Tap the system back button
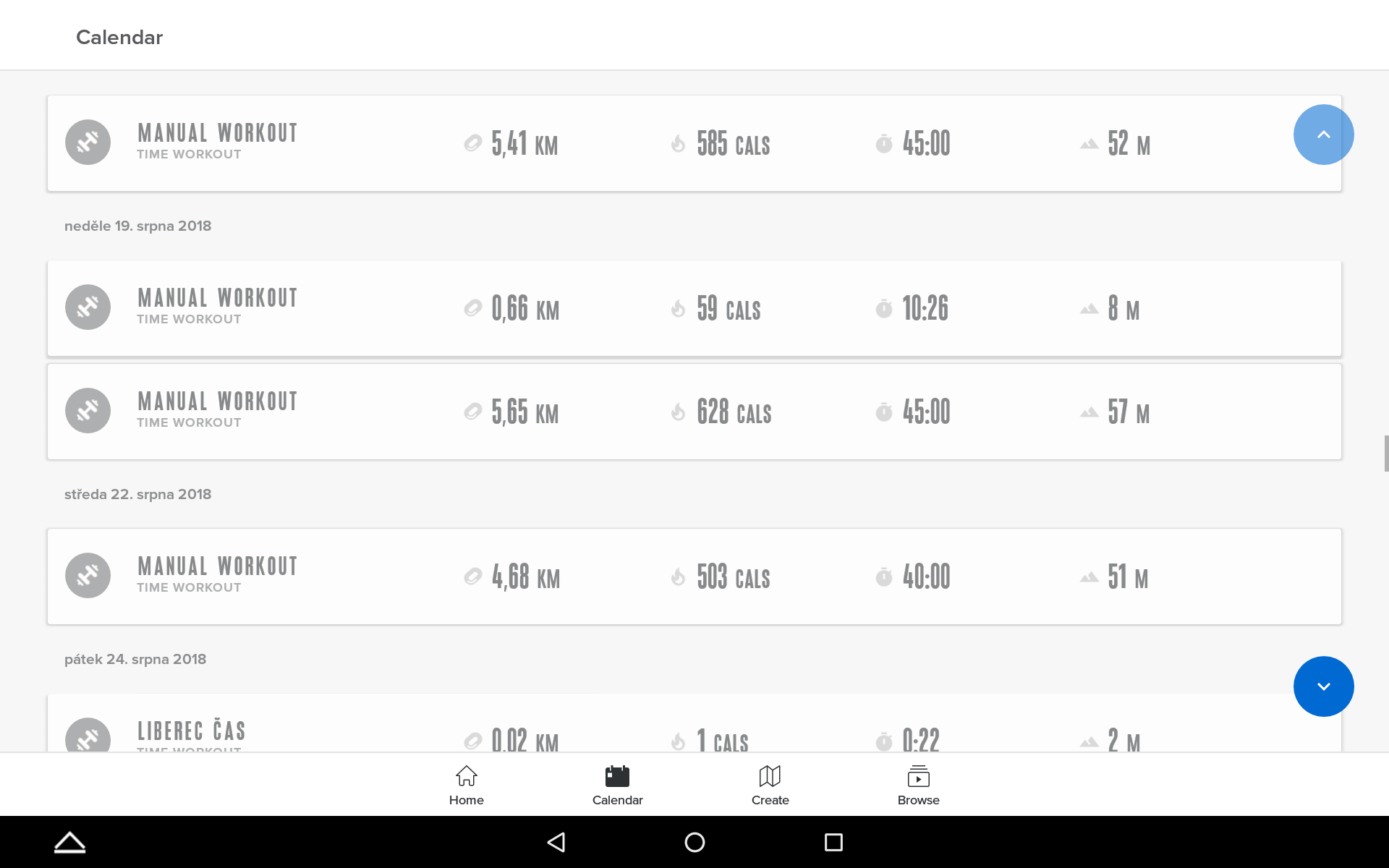The image size is (1389, 868). click(x=556, y=842)
